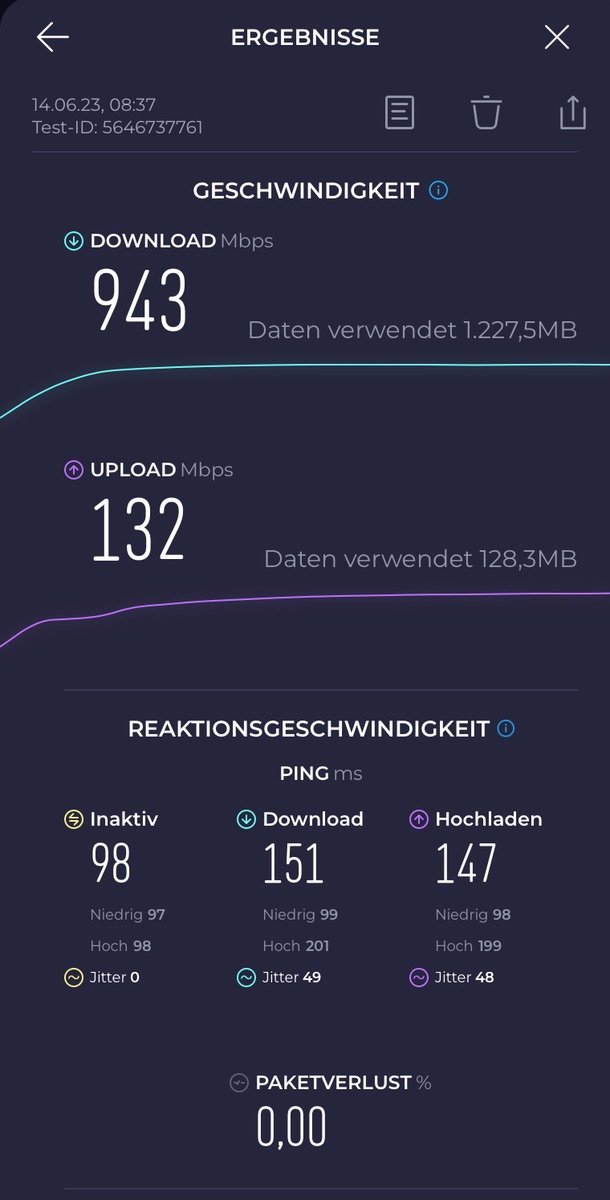Go back using the top-left arrow
Screen dimensions: 610x1200
pyautogui.click(x=53, y=38)
